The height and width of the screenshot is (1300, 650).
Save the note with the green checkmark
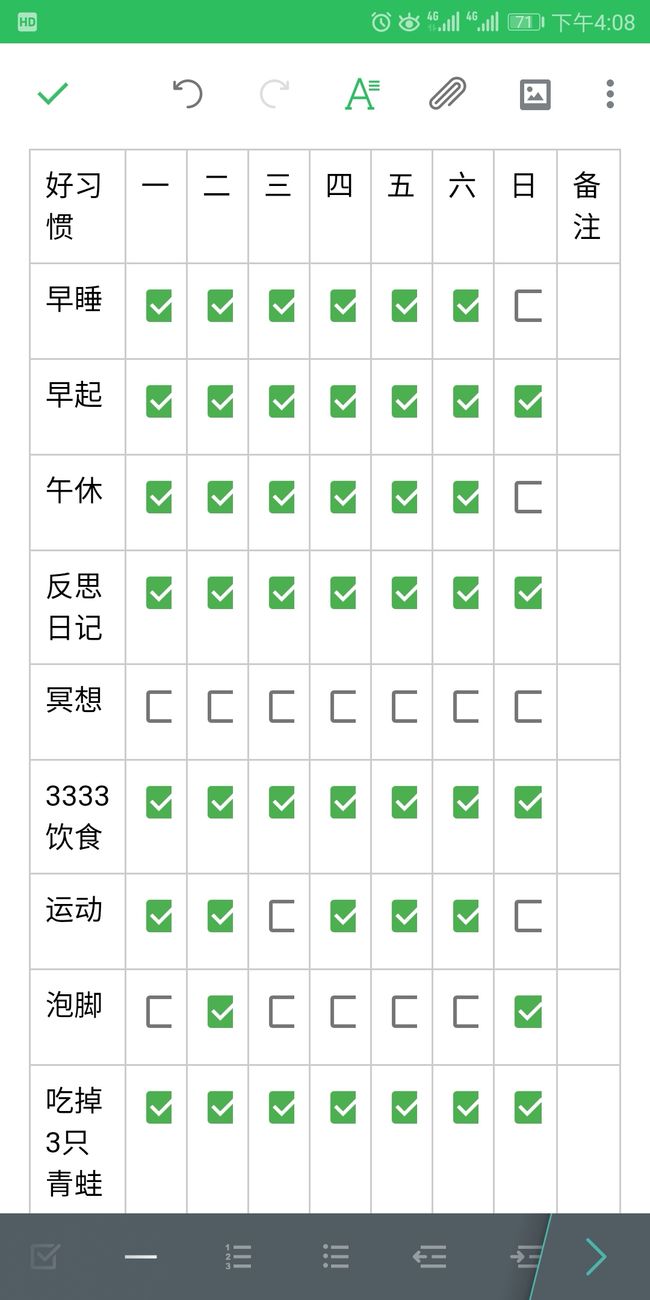click(52, 94)
